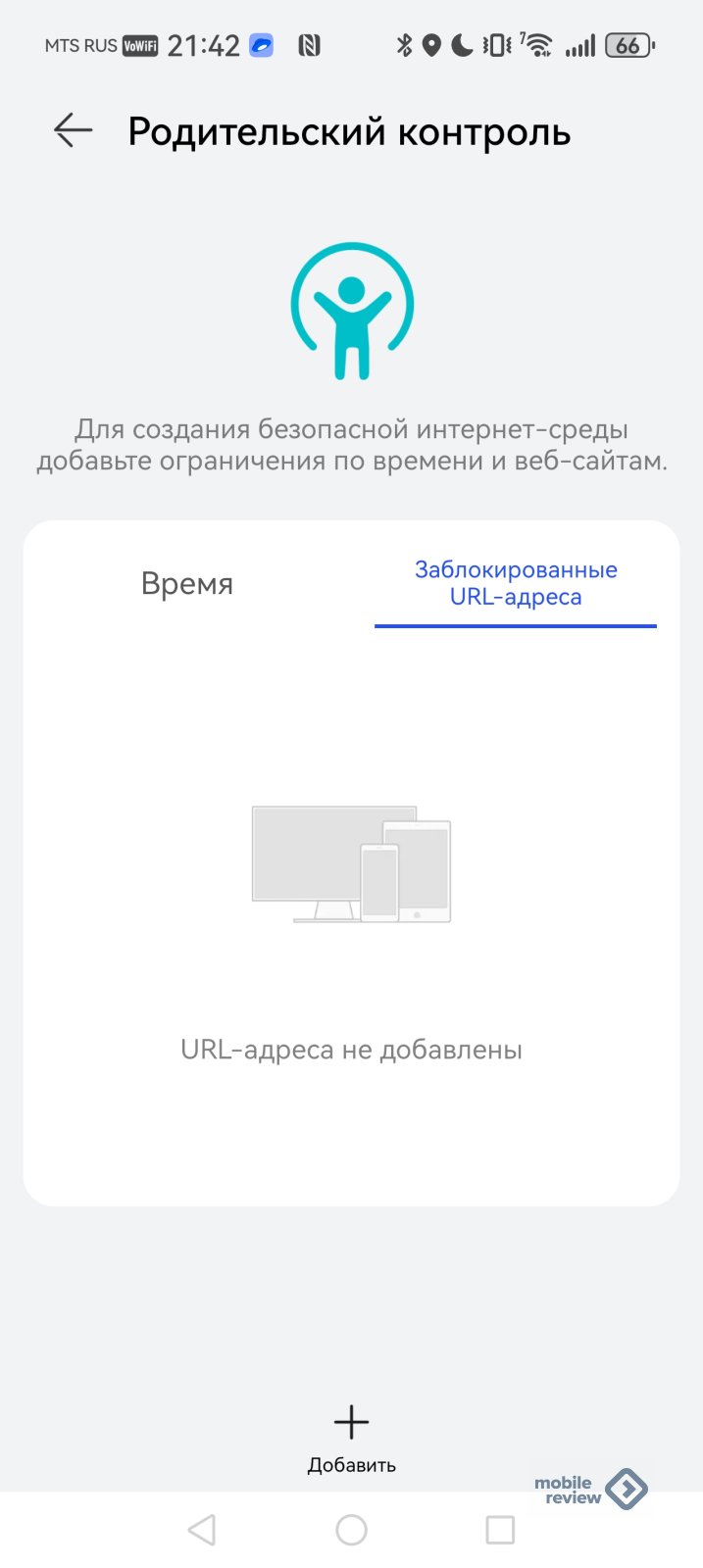
Task: Go back from Родительский контроль screen
Action: click(x=73, y=129)
